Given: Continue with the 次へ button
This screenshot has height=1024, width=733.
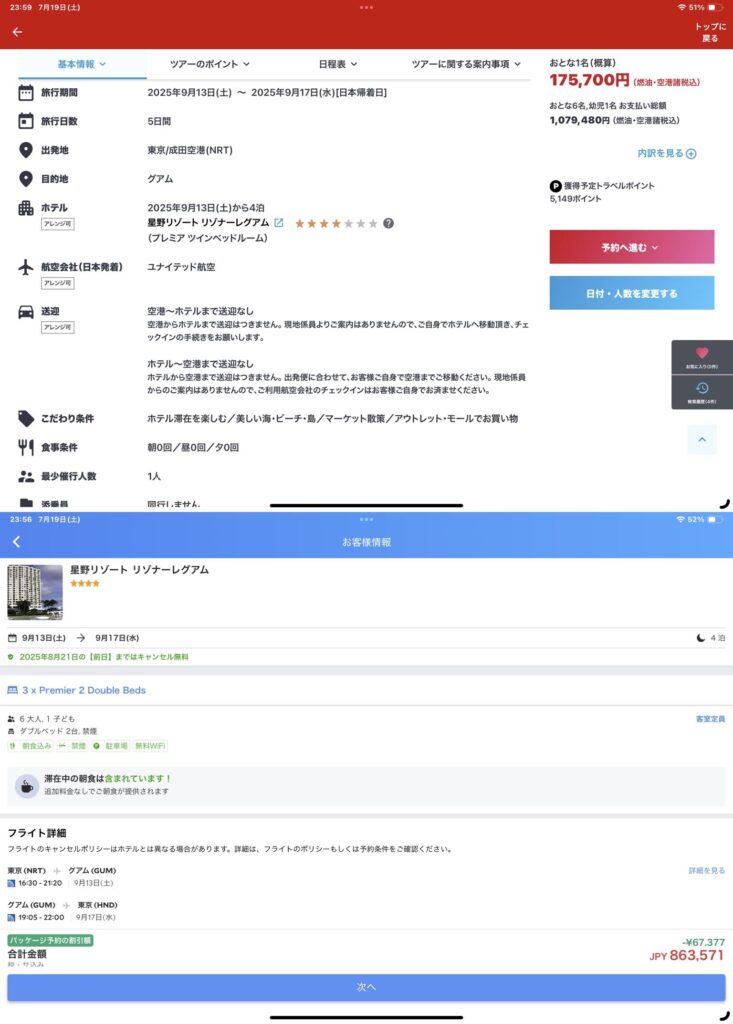Looking at the screenshot, I should point(366,987).
